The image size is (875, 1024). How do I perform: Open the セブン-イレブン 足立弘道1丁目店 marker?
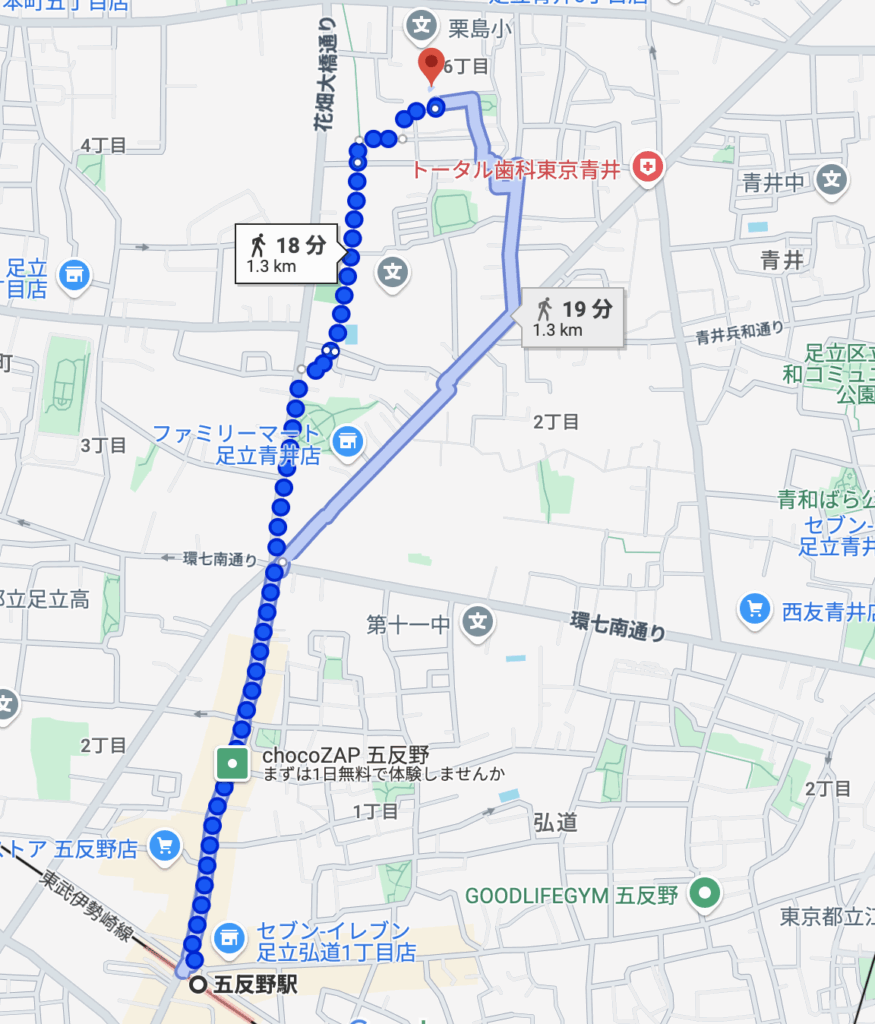pyautogui.click(x=231, y=937)
